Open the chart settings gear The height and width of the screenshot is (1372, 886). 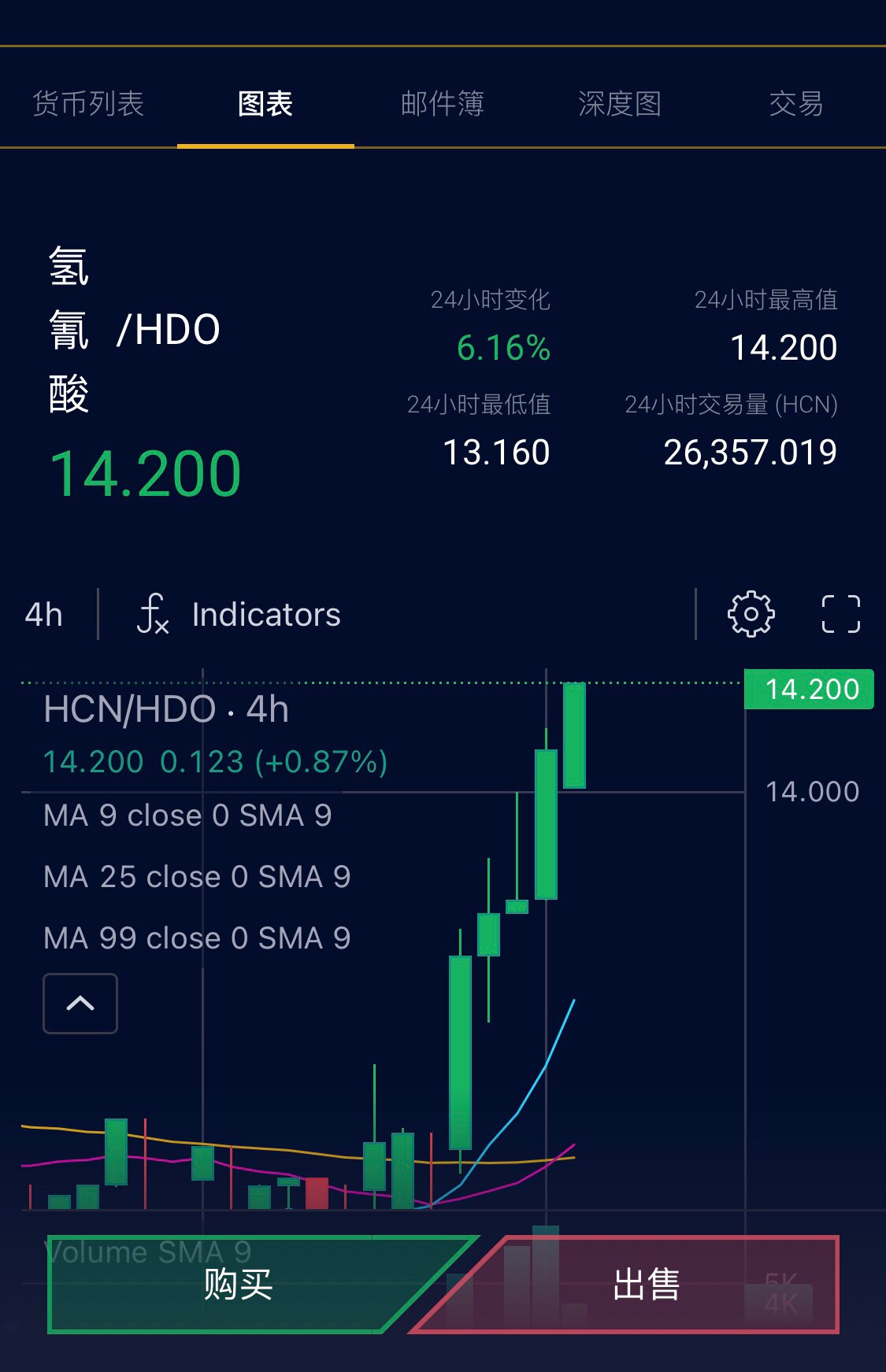click(x=751, y=614)
